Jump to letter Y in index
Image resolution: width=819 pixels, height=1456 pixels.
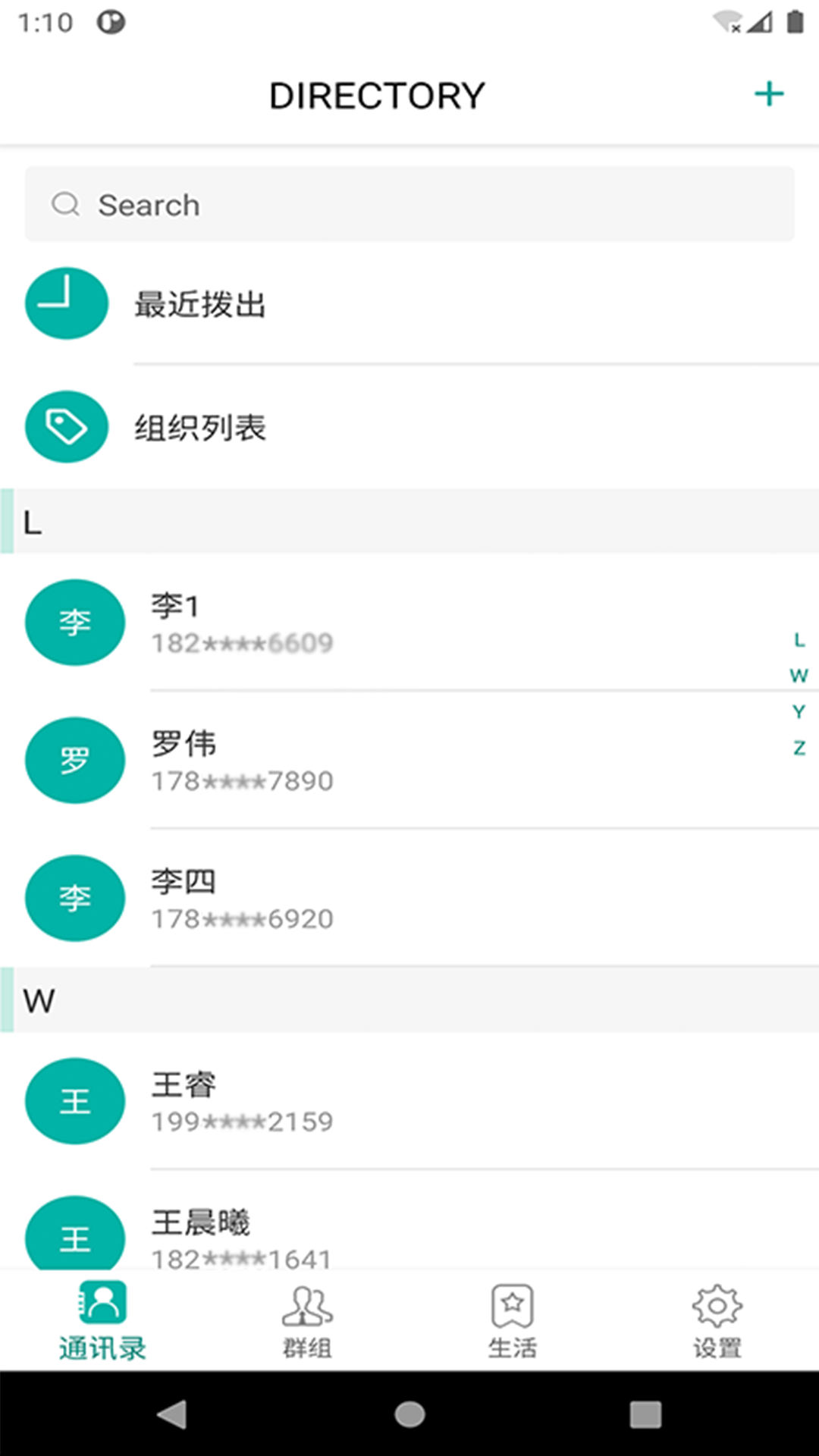pyautogui.click(x=799, y=711)
